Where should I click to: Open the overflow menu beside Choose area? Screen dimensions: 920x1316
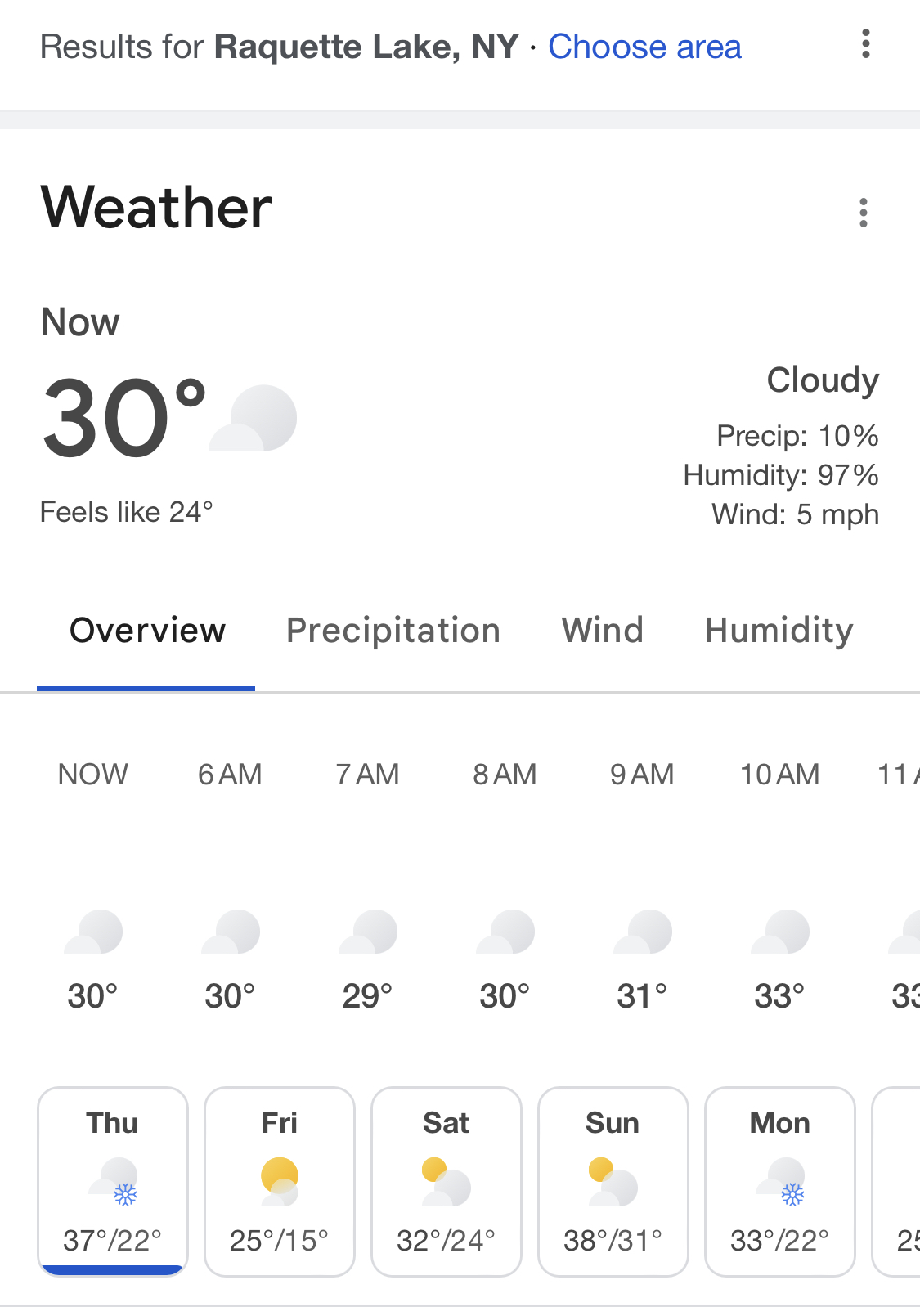[865, 44]
